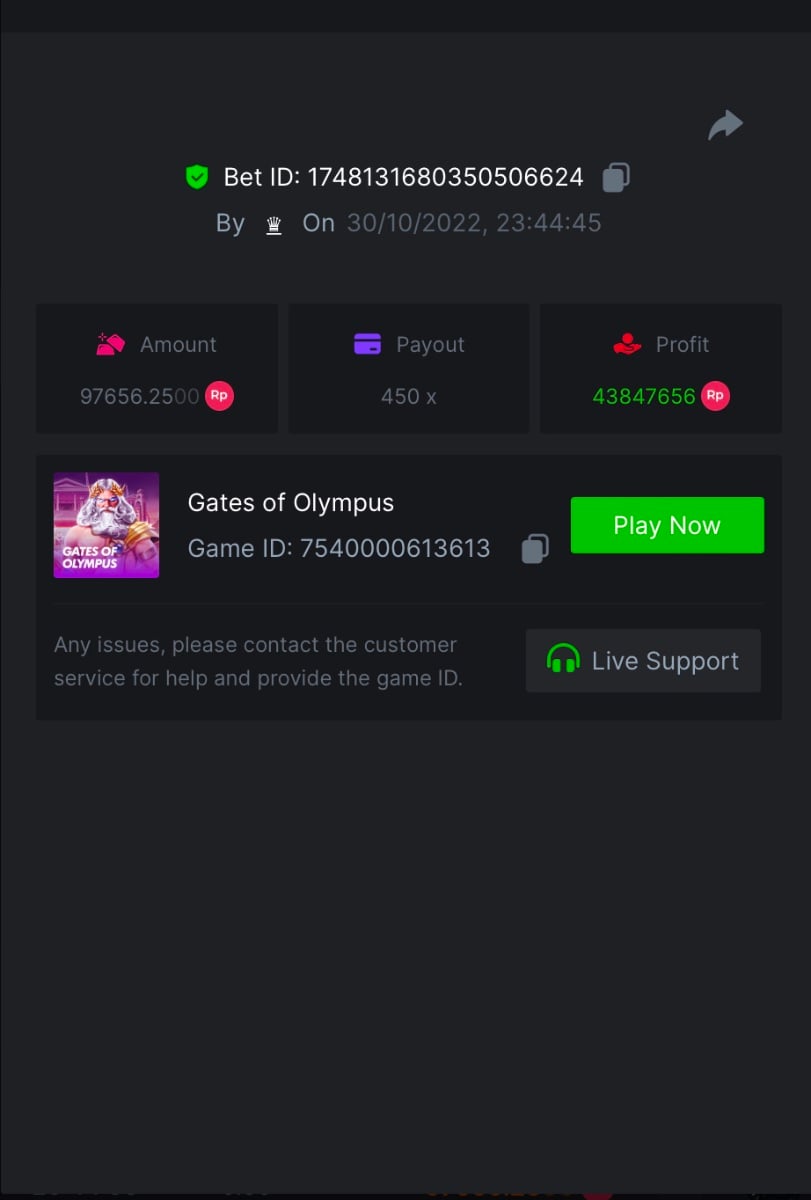Viewport: 811px width, 1200px height.
Task: Open the Gates of Olympus game thumbnail
Action: tap(106, 525)
